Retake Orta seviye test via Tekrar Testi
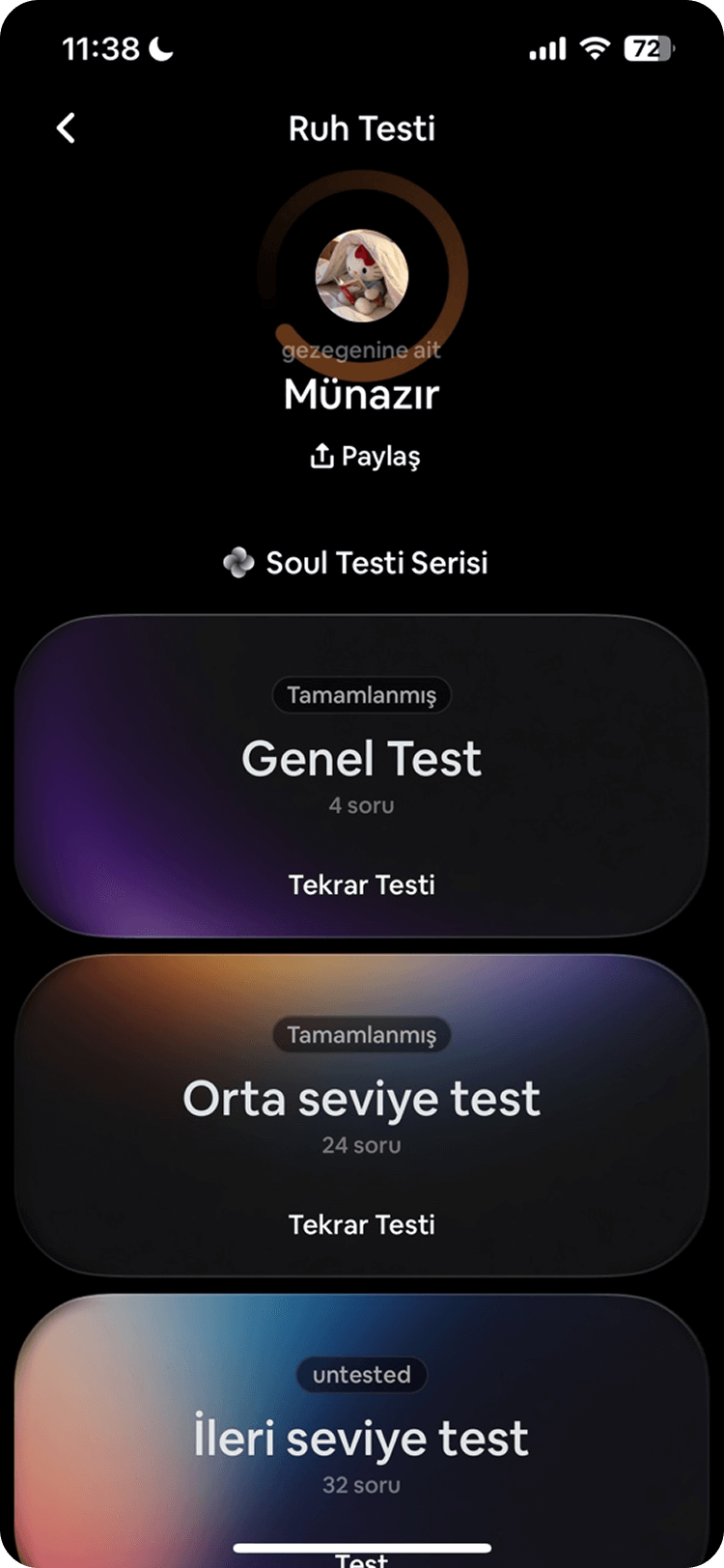Screen dimensions: 724x1568 pyautogui.click(x=362, y=1224)
